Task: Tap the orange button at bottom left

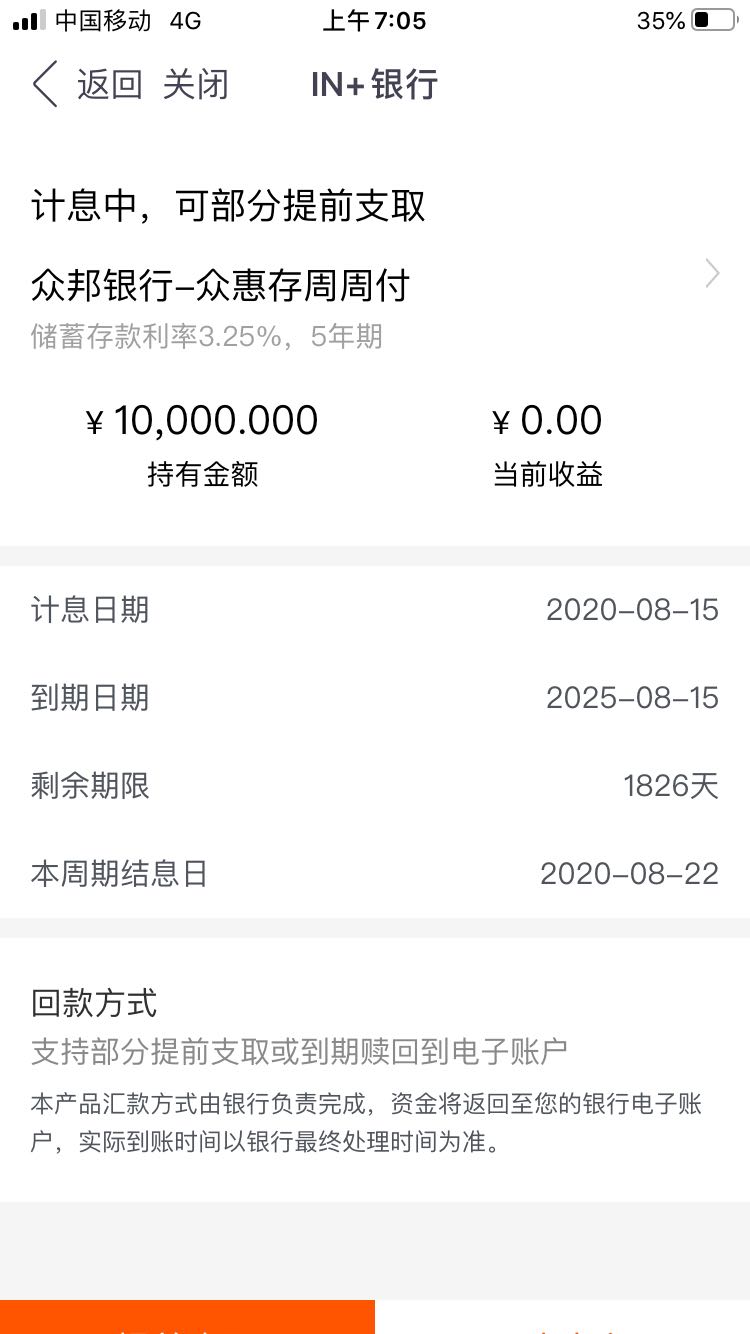Action: tap(187, 1317)
